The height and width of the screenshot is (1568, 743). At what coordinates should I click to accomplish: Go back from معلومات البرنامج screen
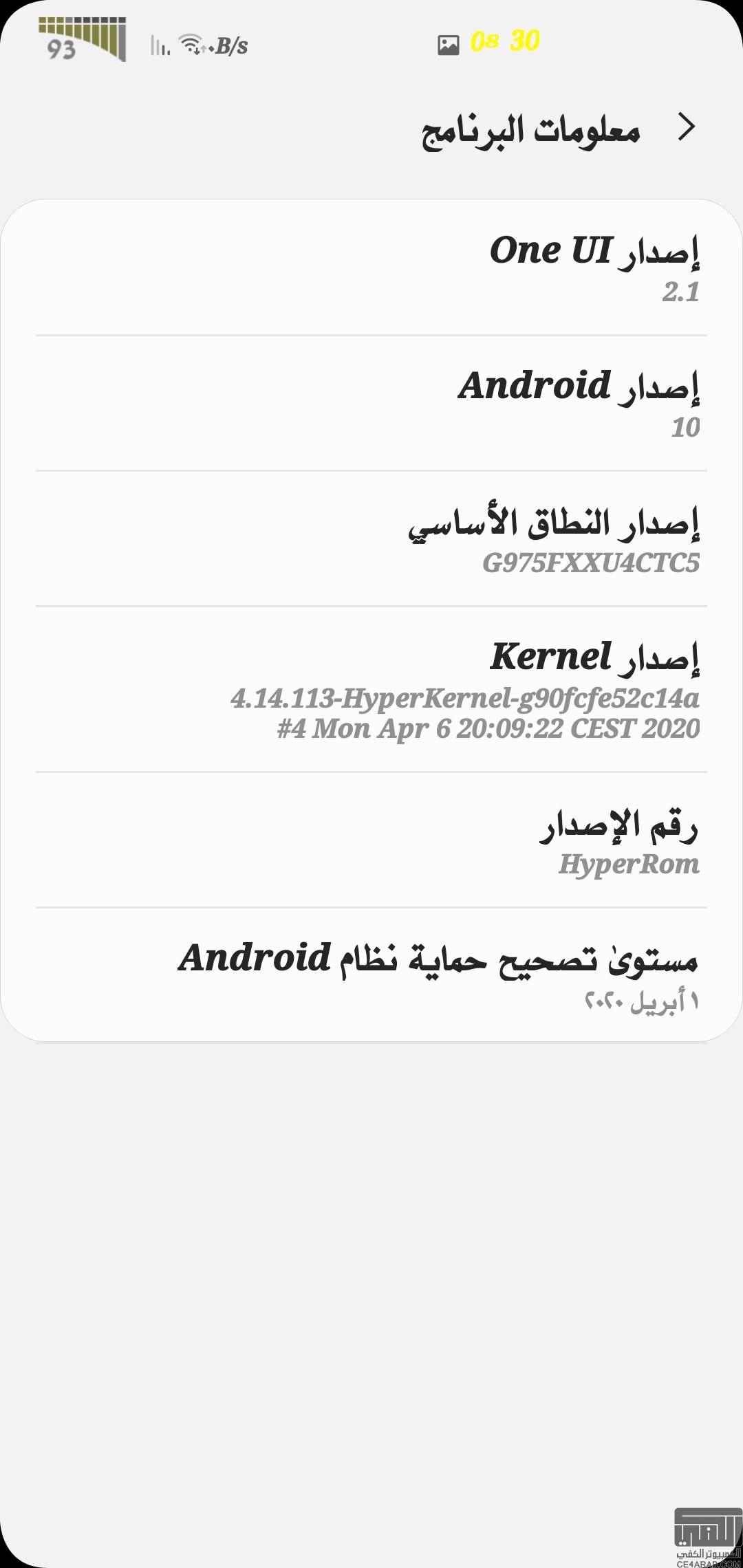(687, 128)
